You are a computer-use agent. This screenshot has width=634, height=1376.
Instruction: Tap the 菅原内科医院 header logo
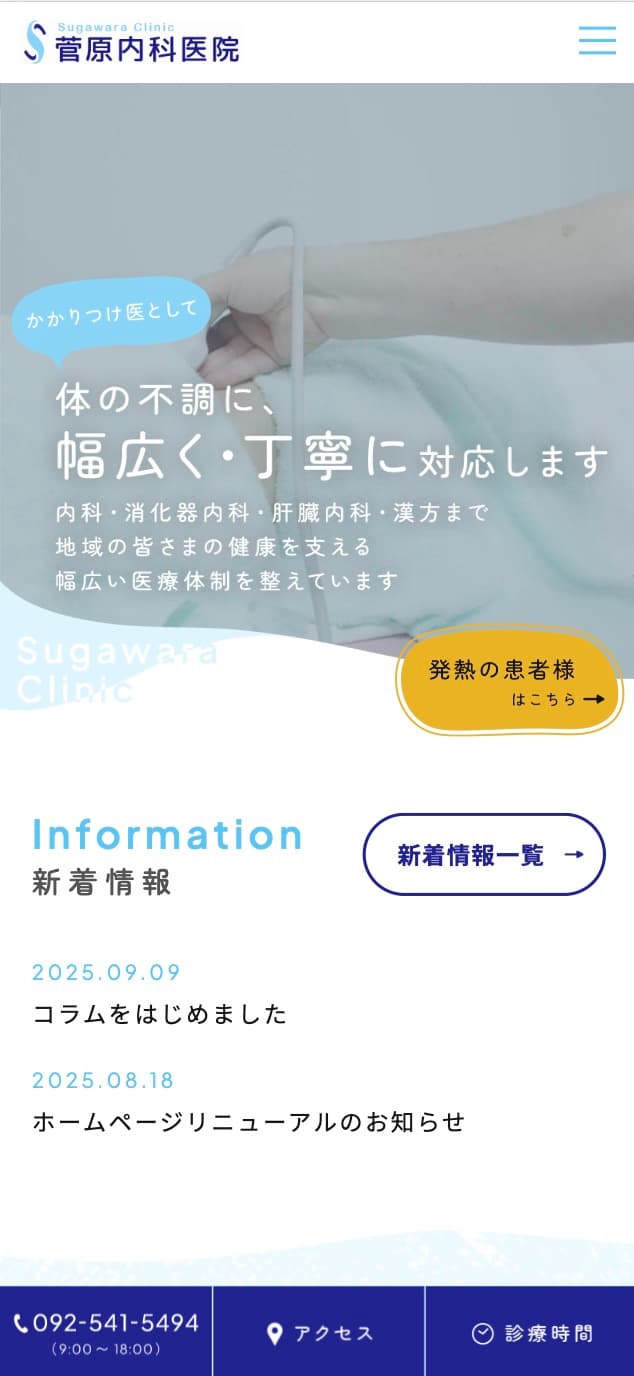132,42
